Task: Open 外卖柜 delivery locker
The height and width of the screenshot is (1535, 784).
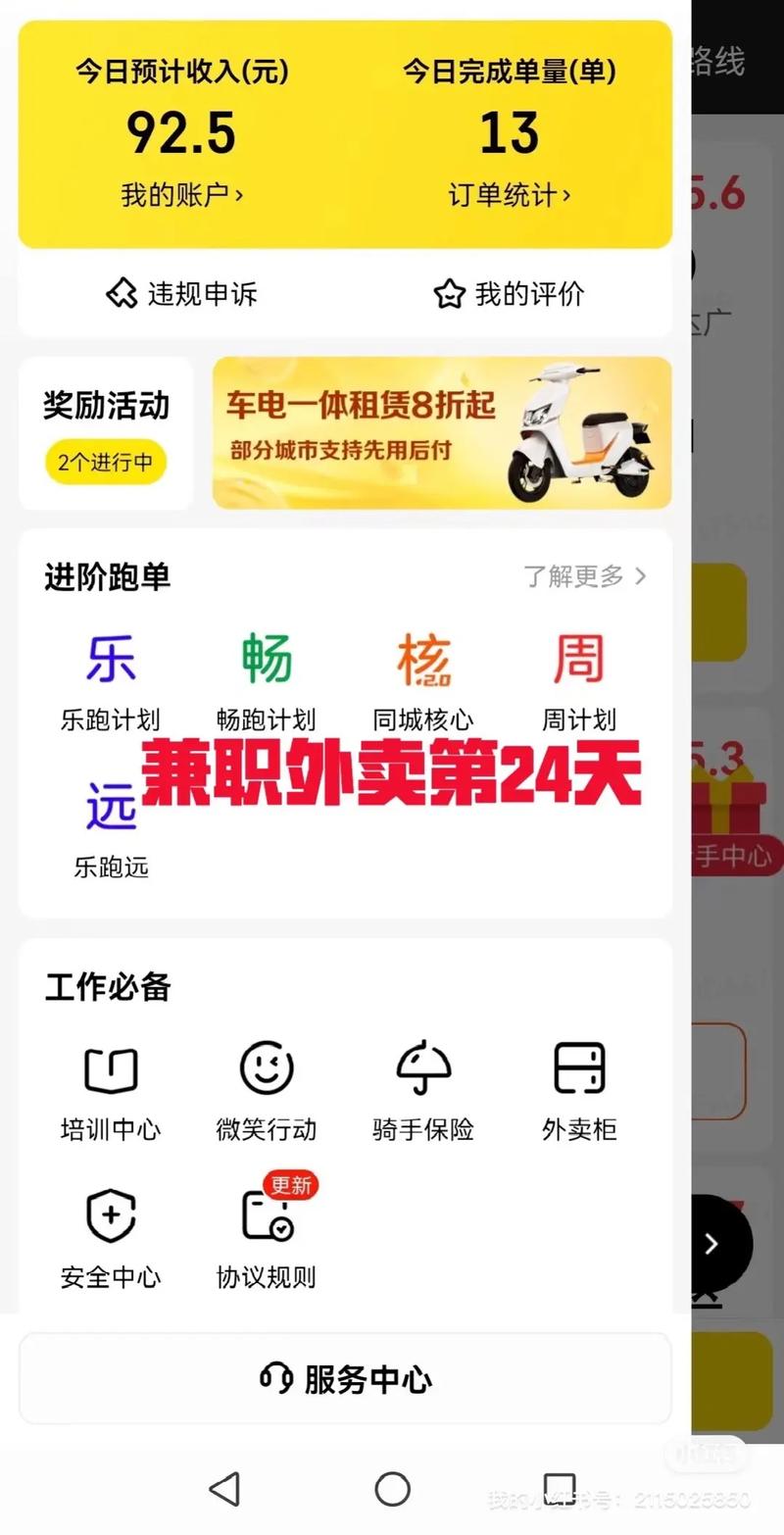Action: (x=578, y=1090)
